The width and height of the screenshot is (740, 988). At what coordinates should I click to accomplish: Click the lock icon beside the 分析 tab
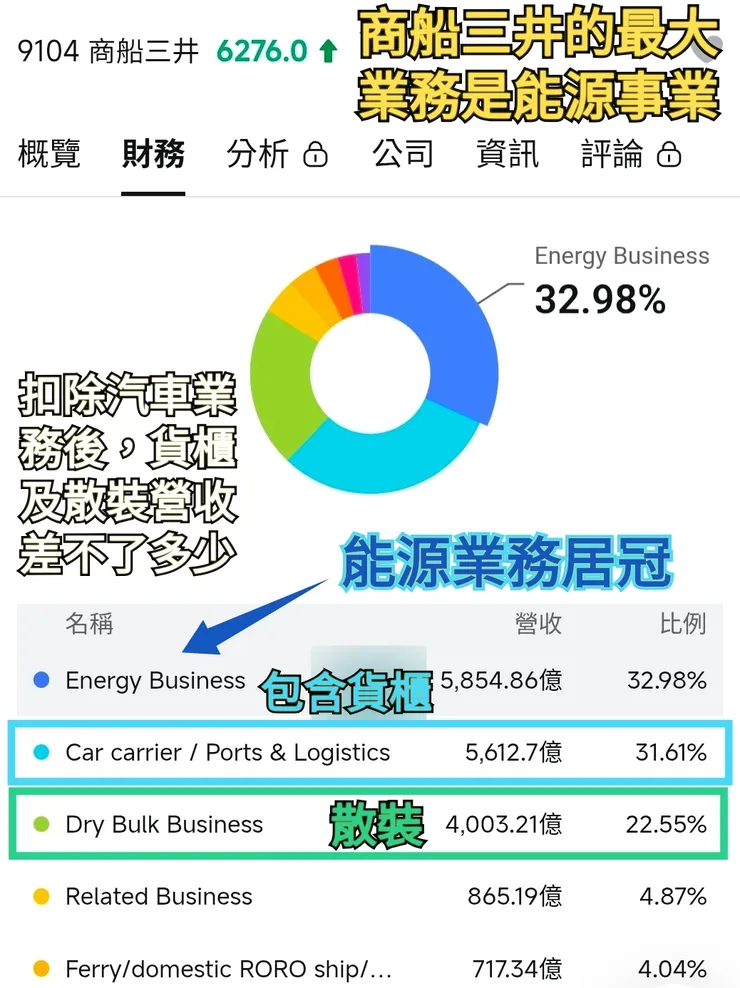click(x=313, y=155)
